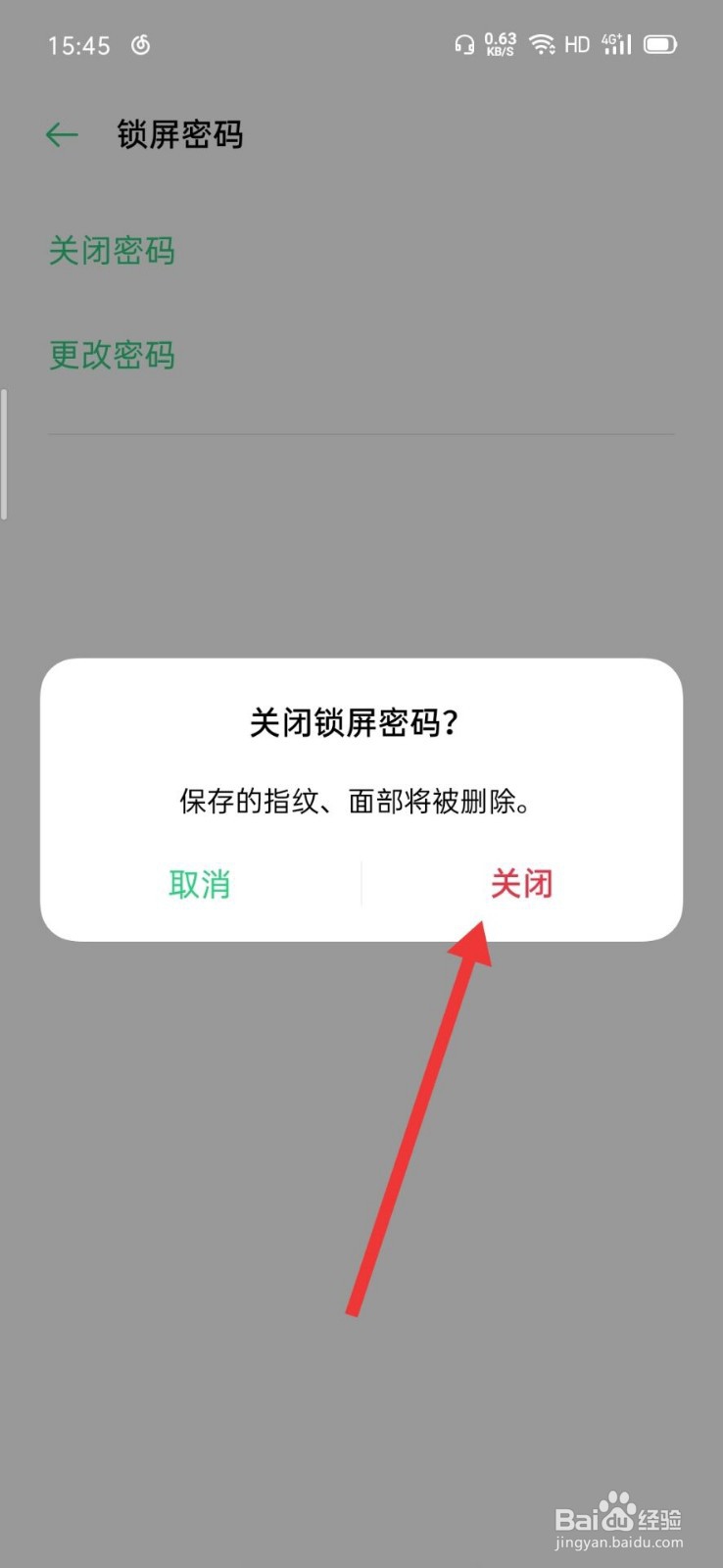This screenshot has width=723, height=1568.
Task: Select 更改密码 to change the password
Action: pyautogui.click(x=111, y=356)
